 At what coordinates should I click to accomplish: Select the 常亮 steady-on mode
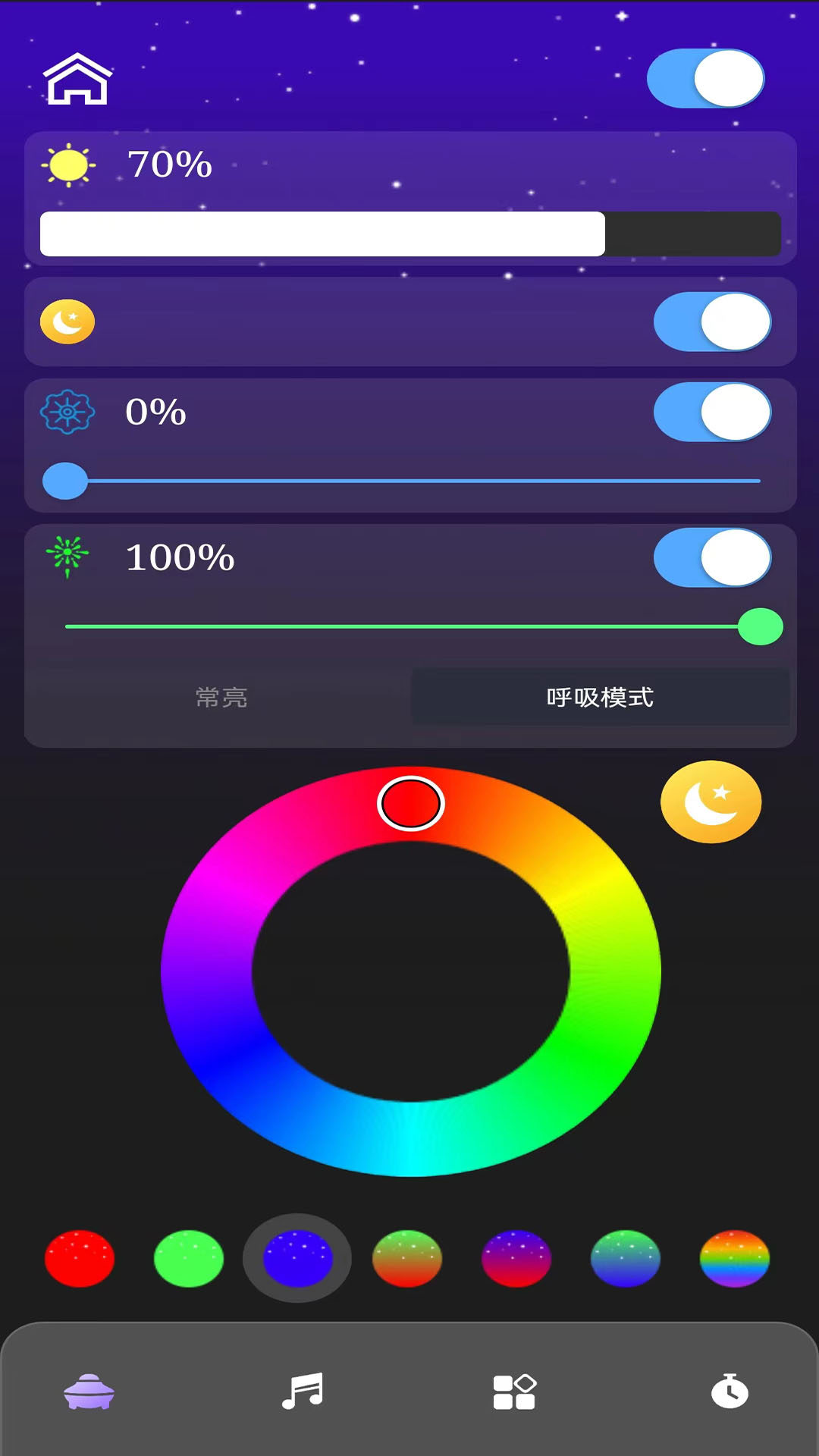221,697
